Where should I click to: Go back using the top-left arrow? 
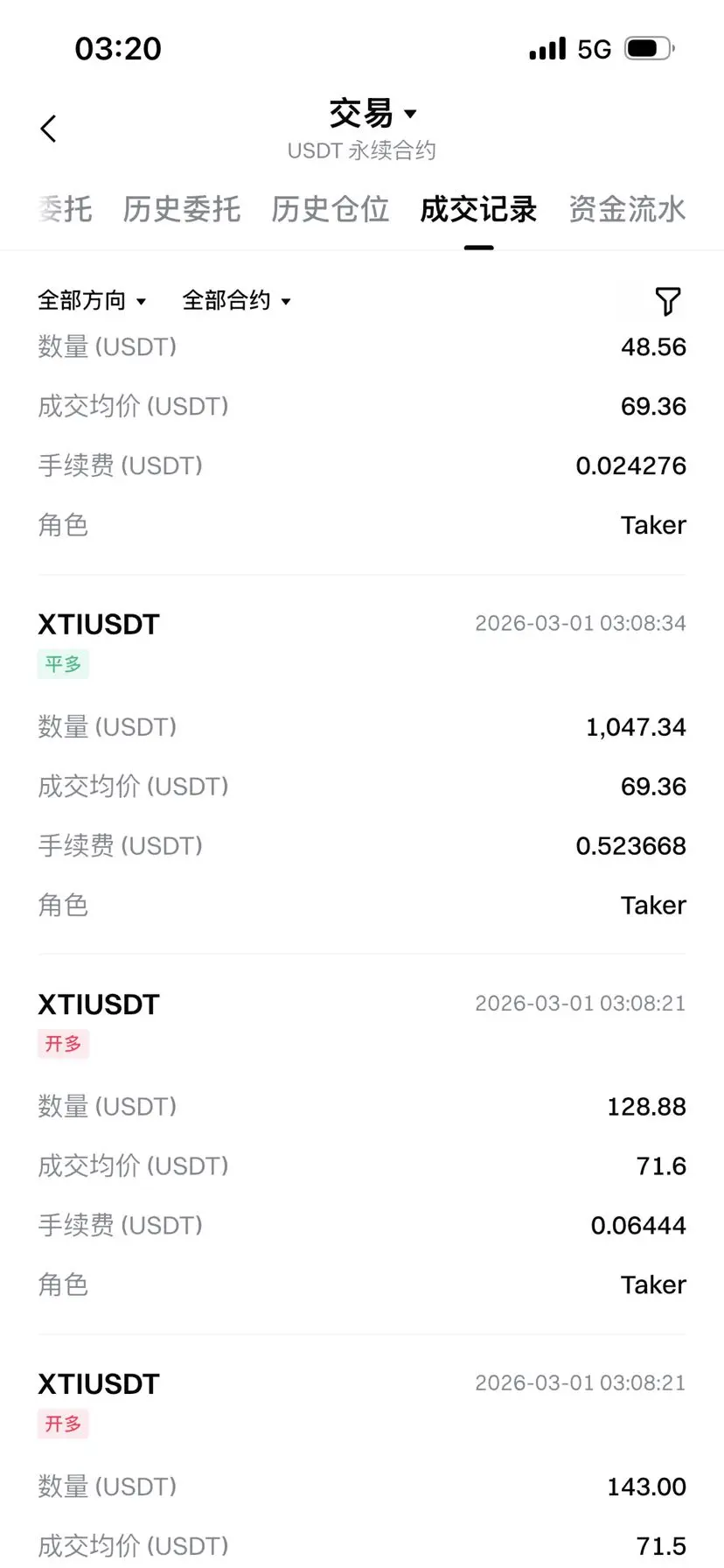pyautogui.click(x=49, y=129)
